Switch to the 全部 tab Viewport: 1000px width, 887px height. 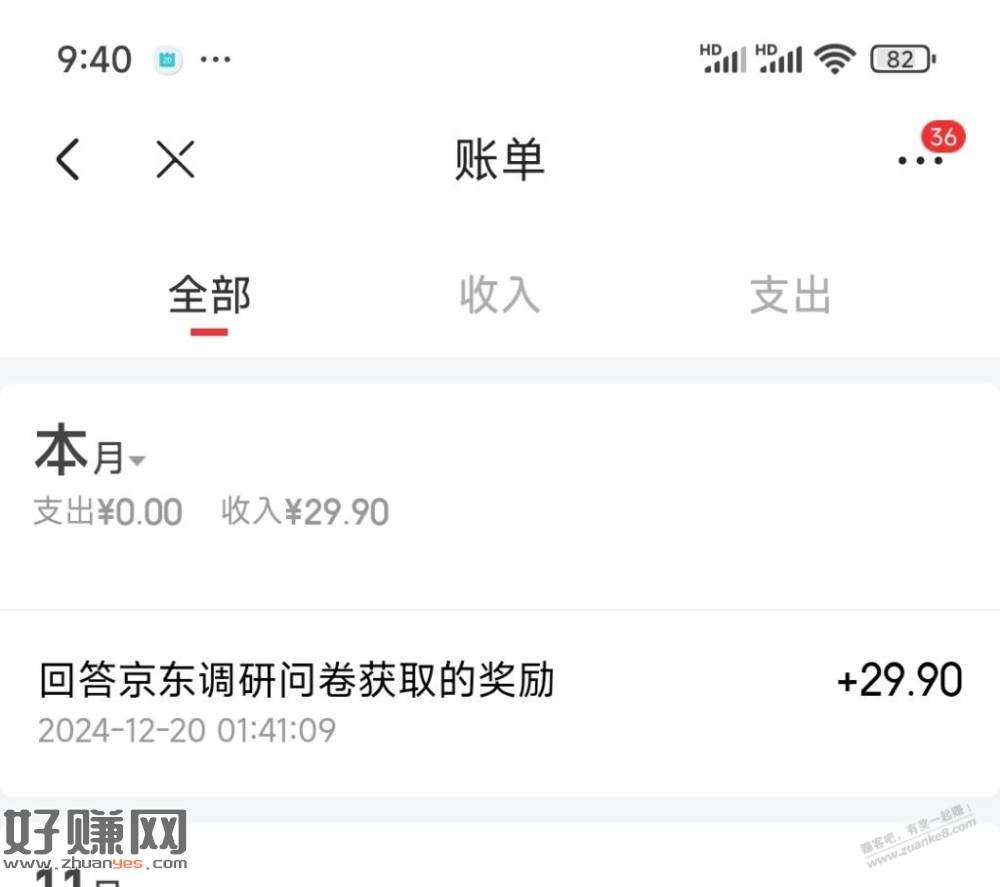(x=209, y=296)
